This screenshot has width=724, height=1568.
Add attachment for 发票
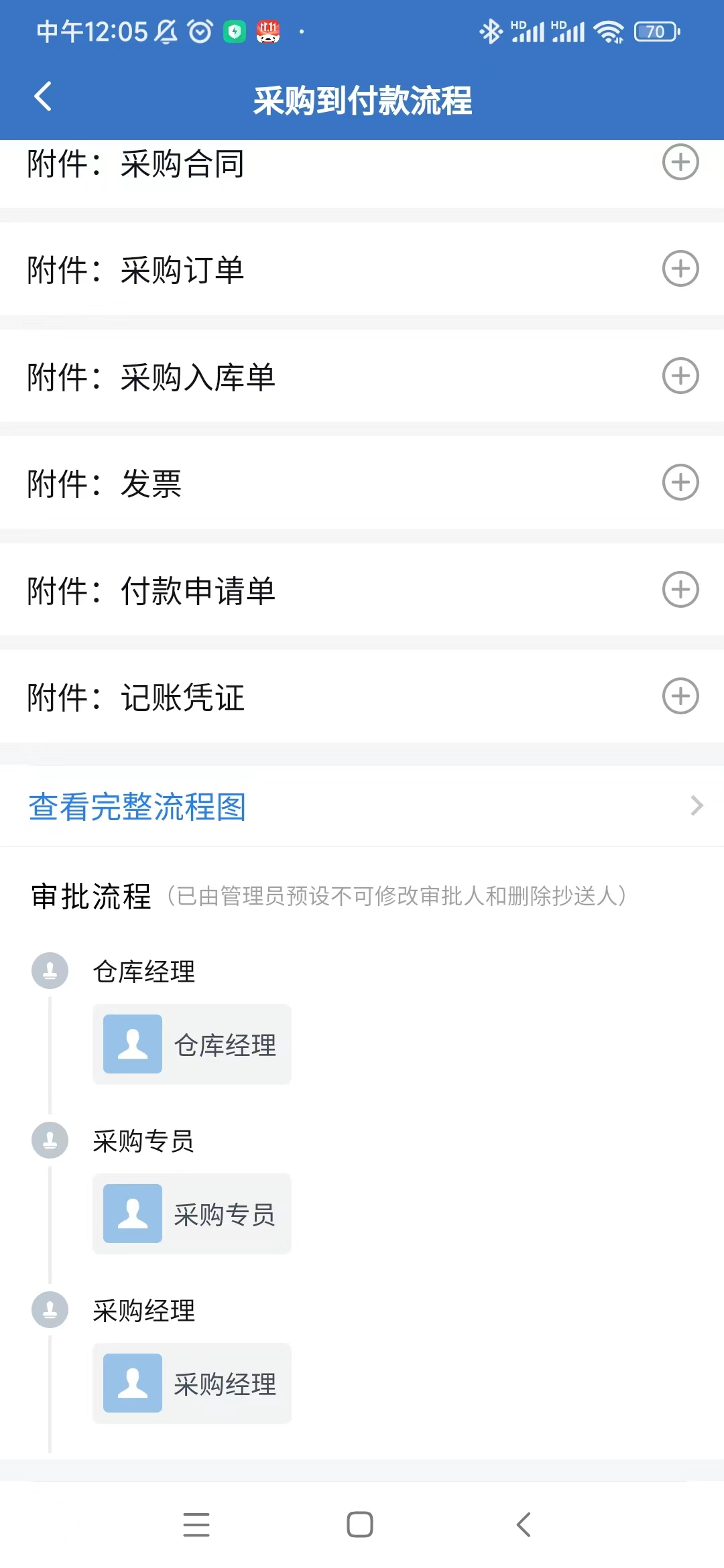coord(680,482)
